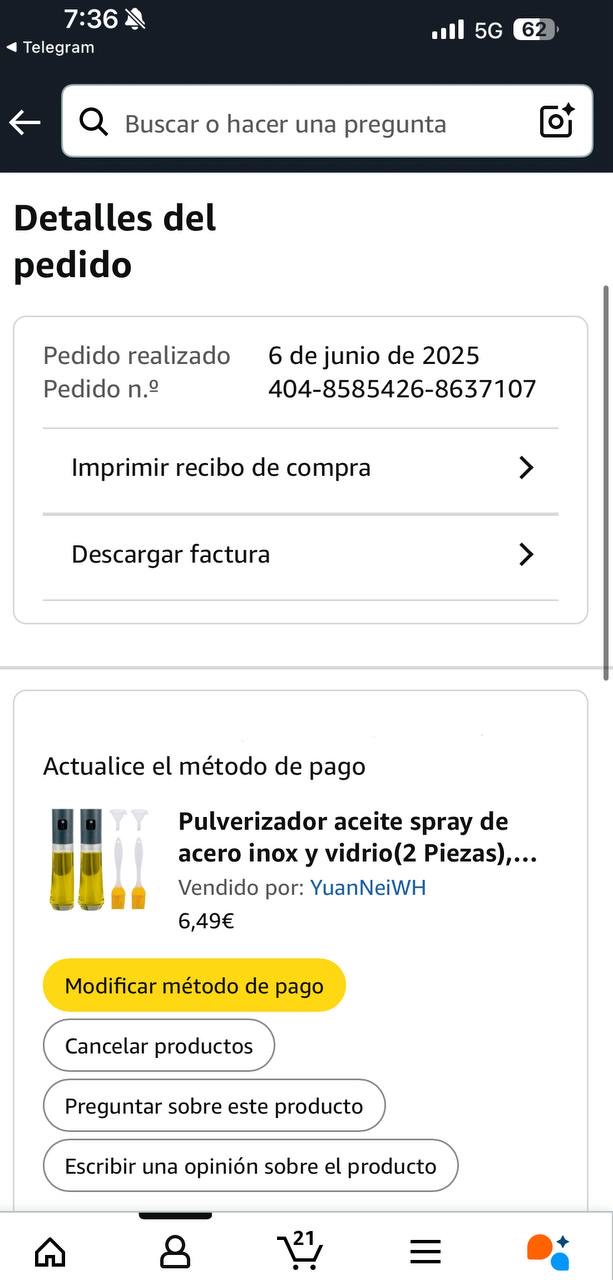Screen dimensions: 613x1280
Task: Go back using the header arrow
Action: pos(25,122)
